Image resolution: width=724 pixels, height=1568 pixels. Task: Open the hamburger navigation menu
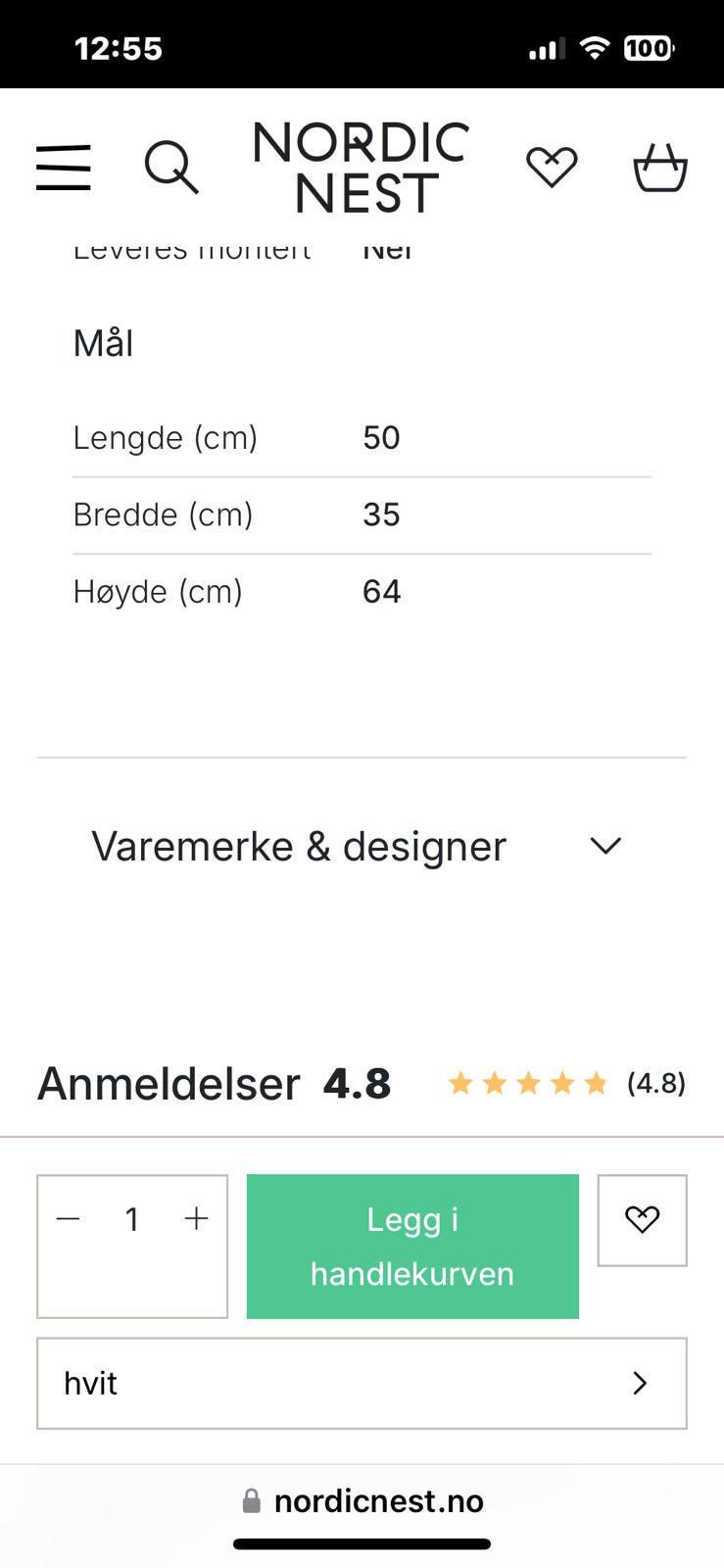click(63, 167)
